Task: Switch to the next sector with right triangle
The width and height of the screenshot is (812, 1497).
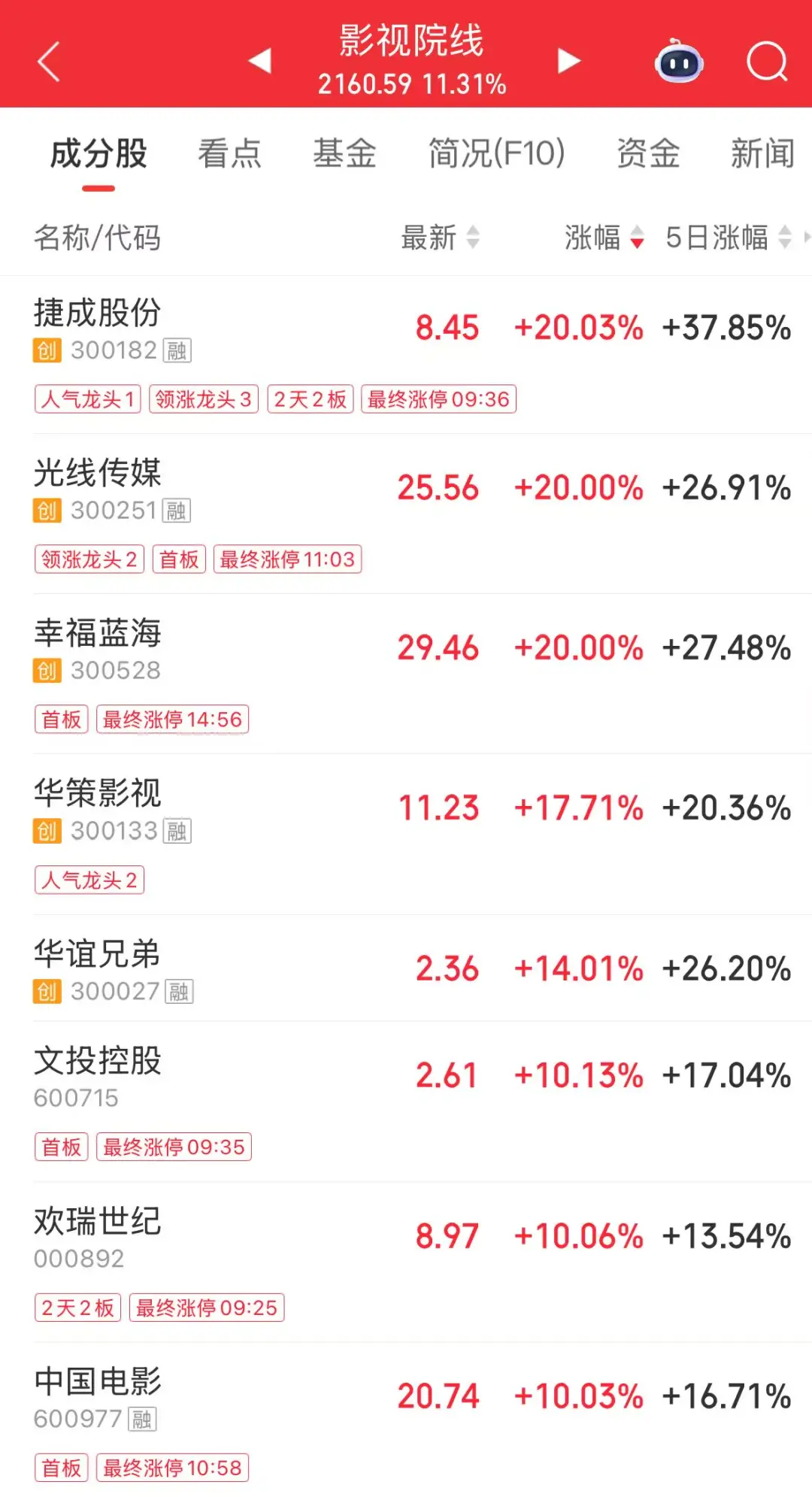Action: [569, 61]
